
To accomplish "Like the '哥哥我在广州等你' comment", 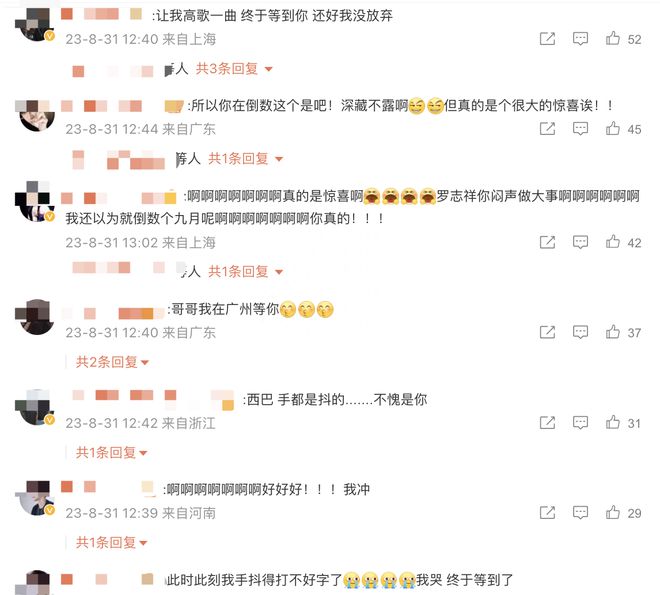I will click(613, 333).
